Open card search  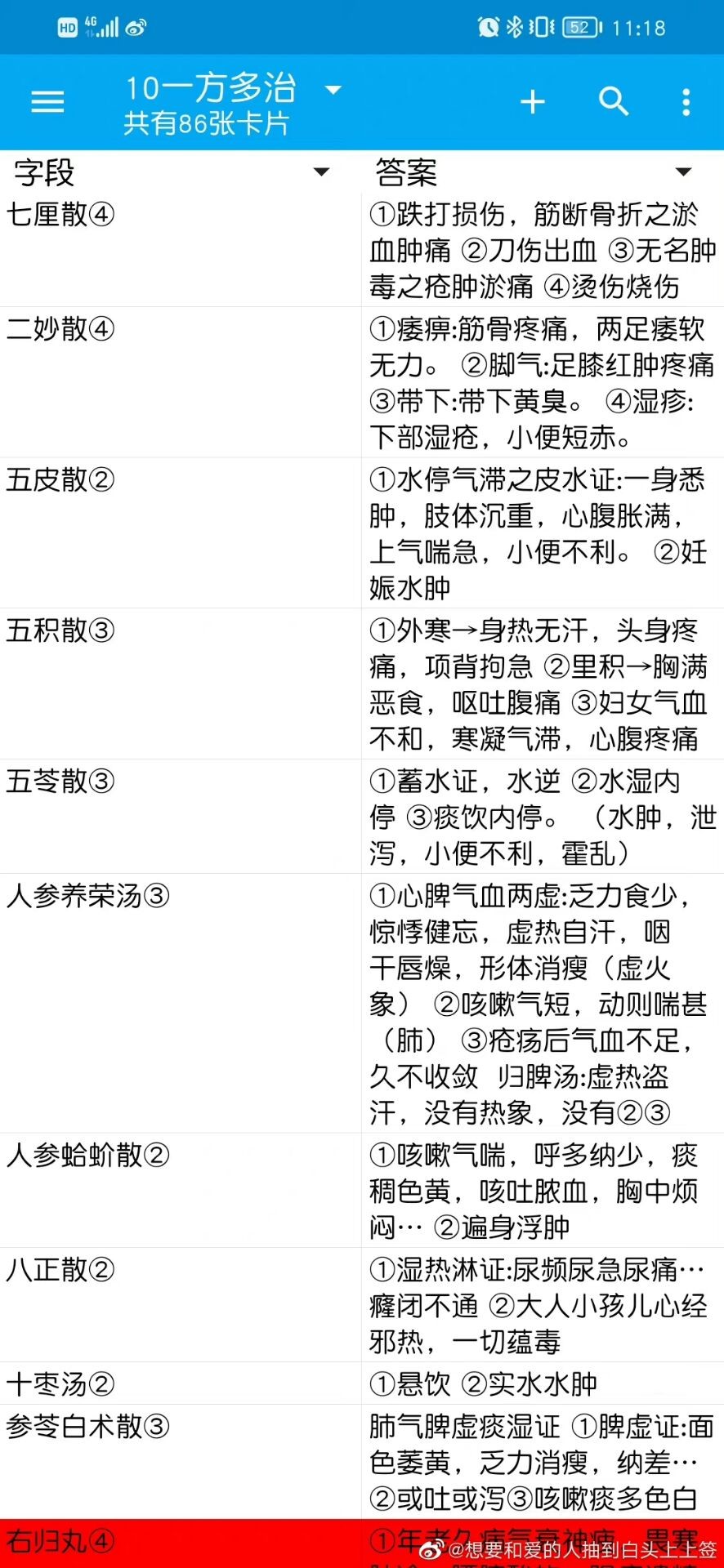click(x=614, y=102)
